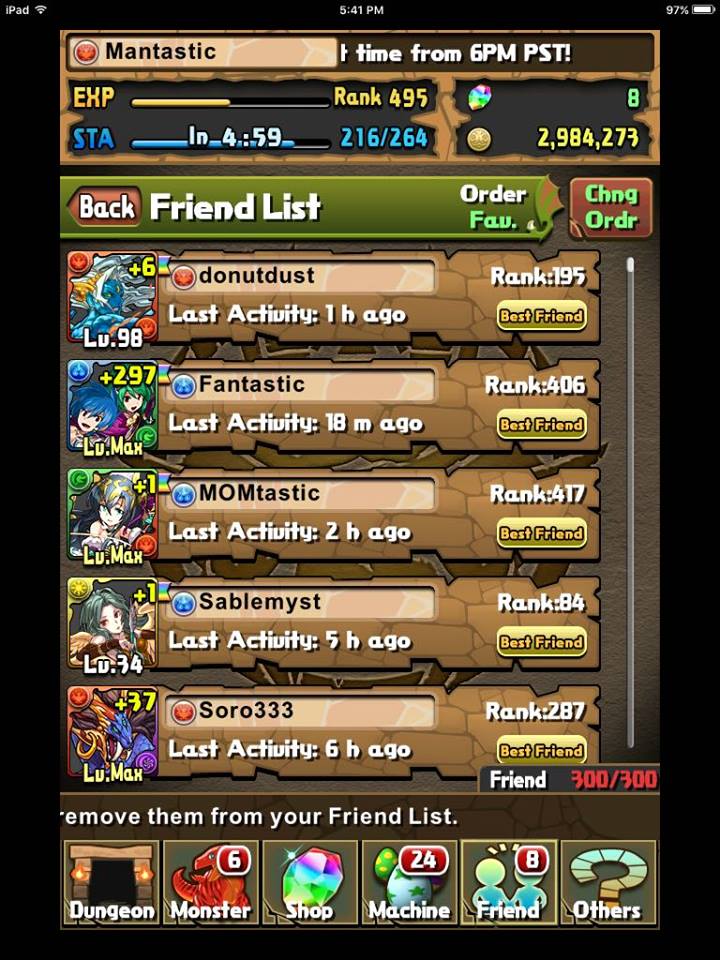Tap the Chng Ordr button
This screenshot has width=720, height=960.
[x=611, y=206]
